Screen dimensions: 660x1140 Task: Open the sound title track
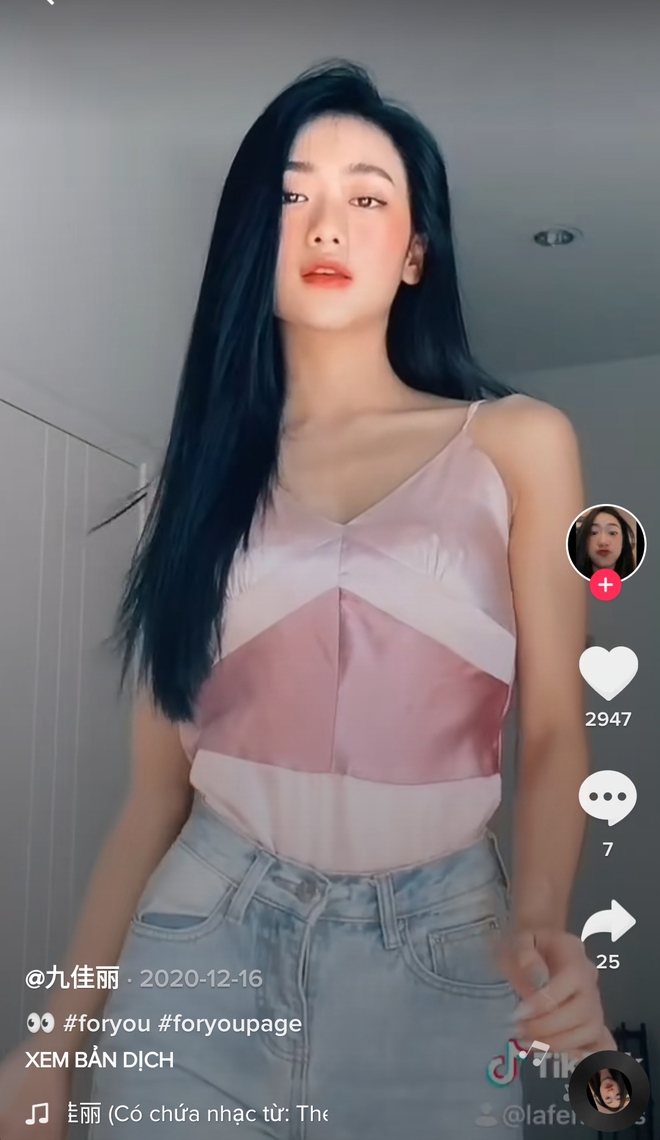coord(190,1112)
